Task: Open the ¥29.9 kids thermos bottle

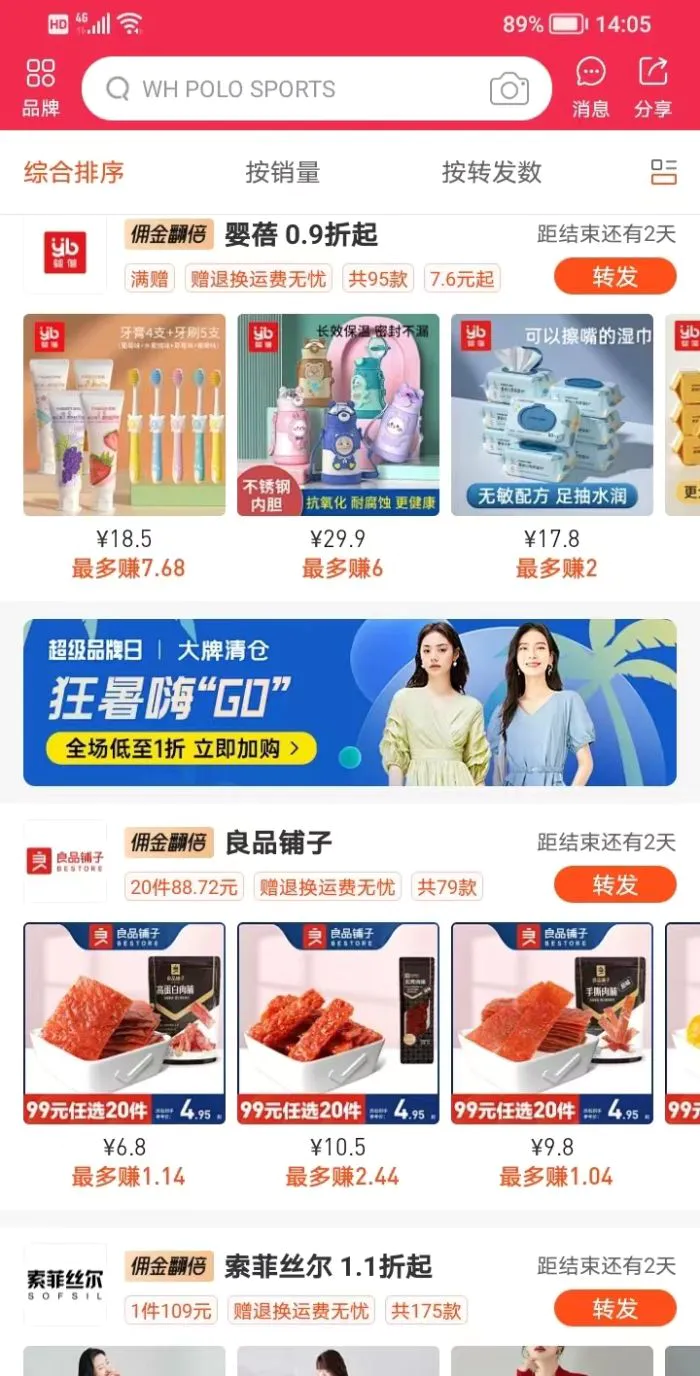Action: pos(338,415)
